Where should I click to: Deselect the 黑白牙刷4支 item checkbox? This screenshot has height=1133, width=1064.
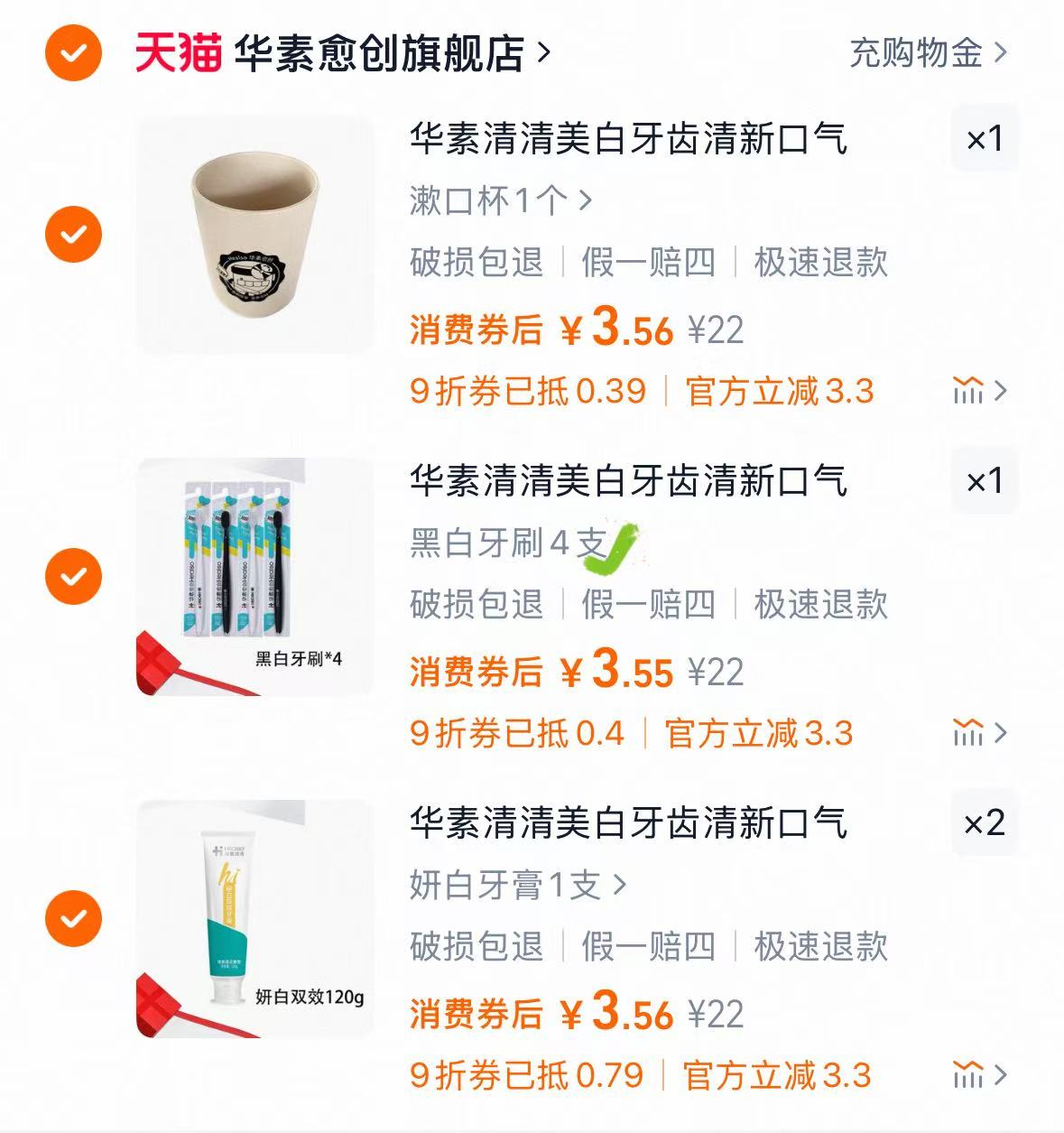[74, 576]
